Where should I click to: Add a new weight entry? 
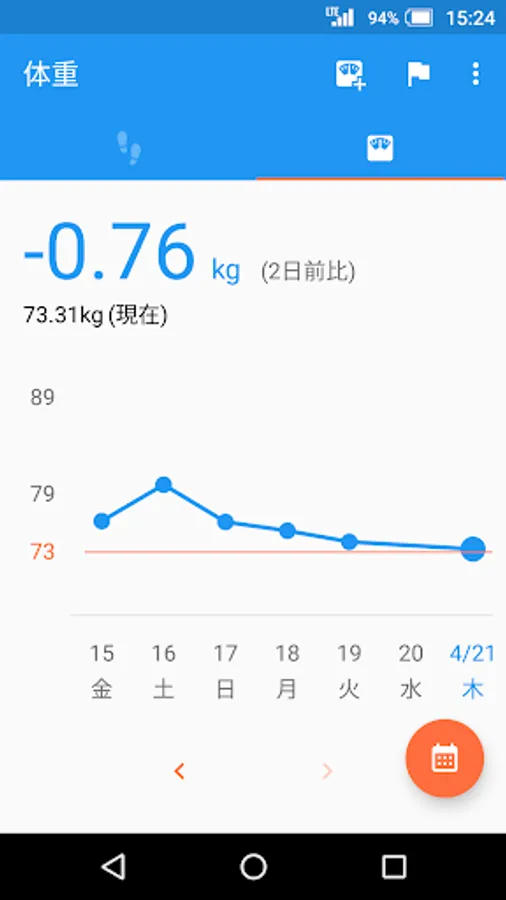[x=351, y=75]
